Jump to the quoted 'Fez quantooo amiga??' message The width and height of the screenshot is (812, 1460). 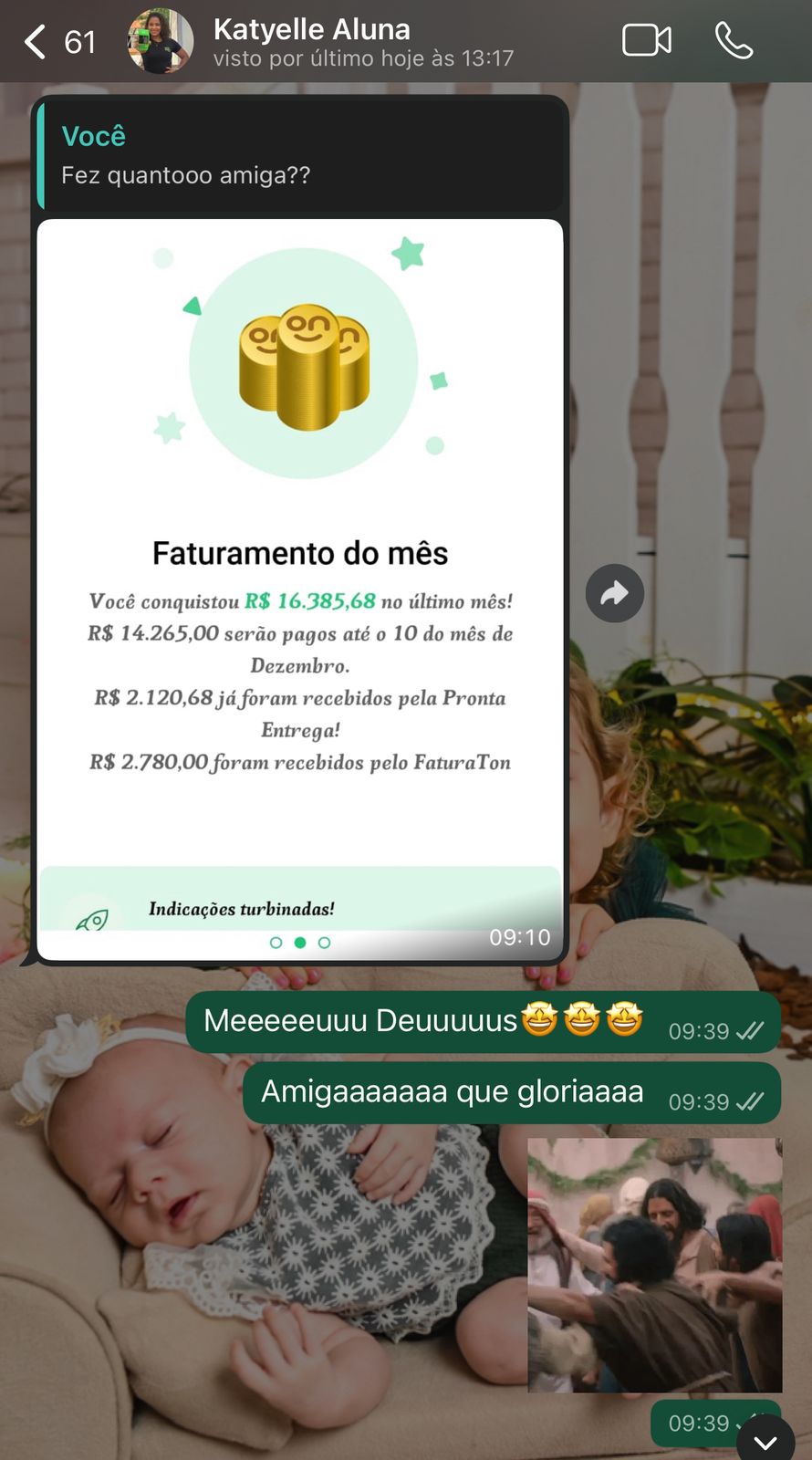(x=299, y=155)
